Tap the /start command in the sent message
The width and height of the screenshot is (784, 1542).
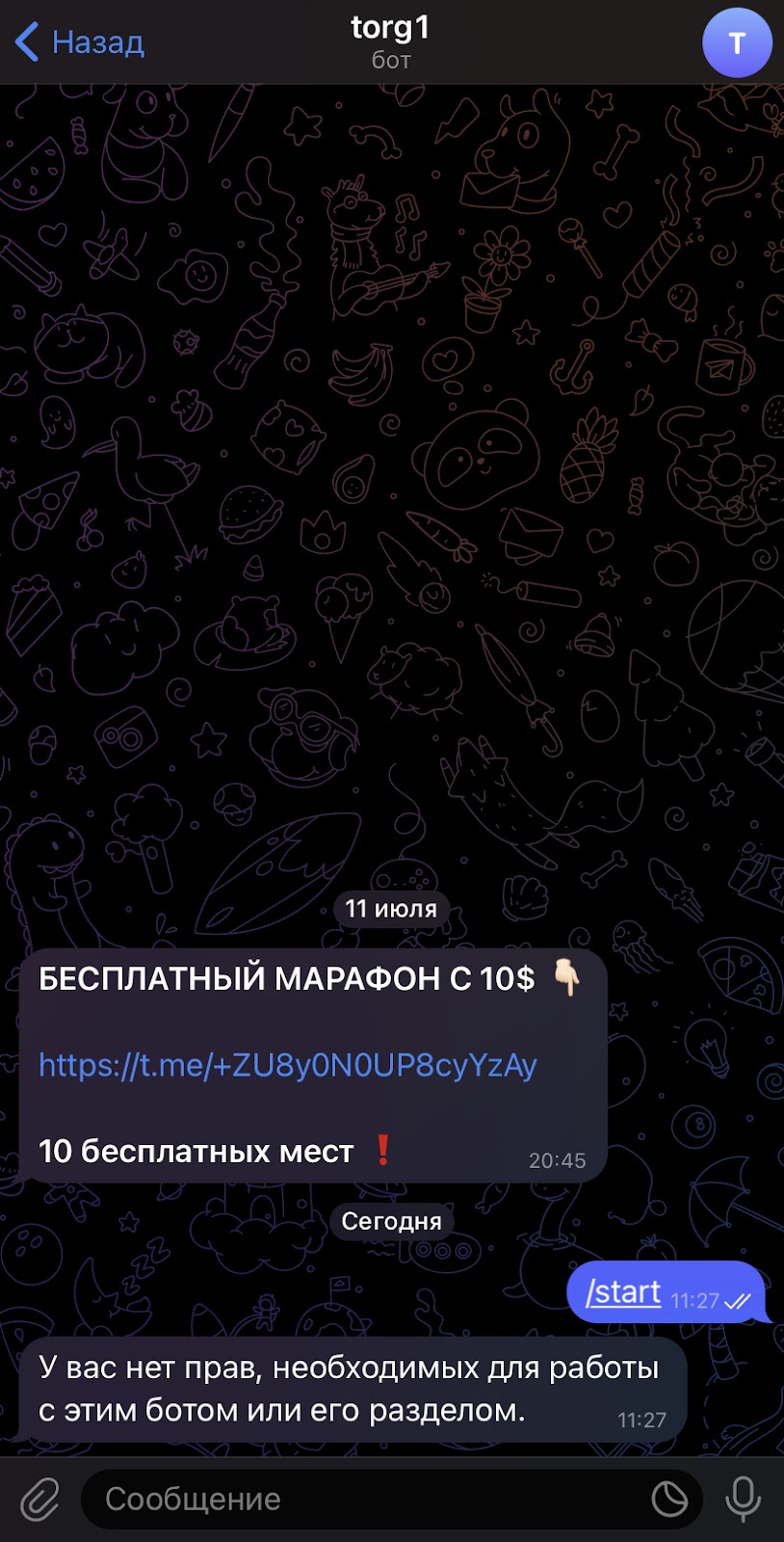pyautogui.click(x=623, y=1292)
